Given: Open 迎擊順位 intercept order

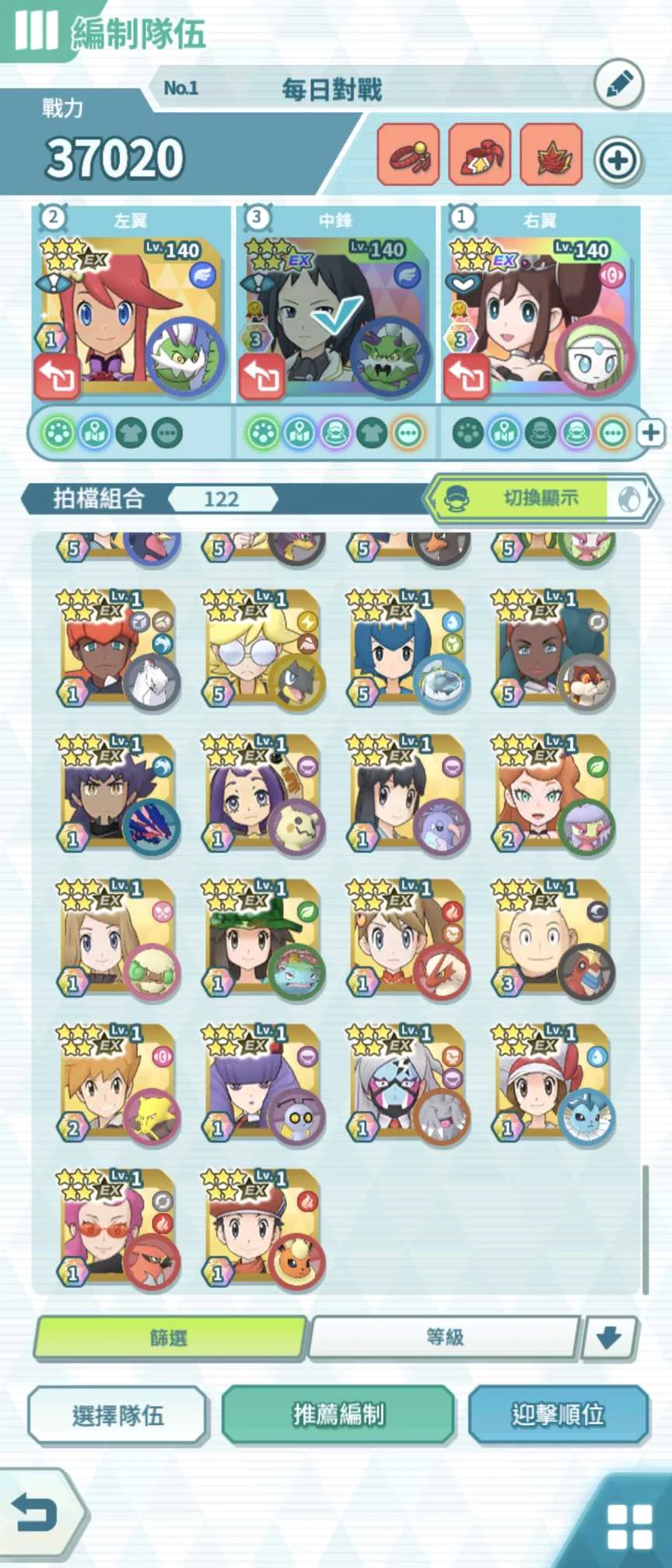Looking at the screenshot, I should (558, 1415).
